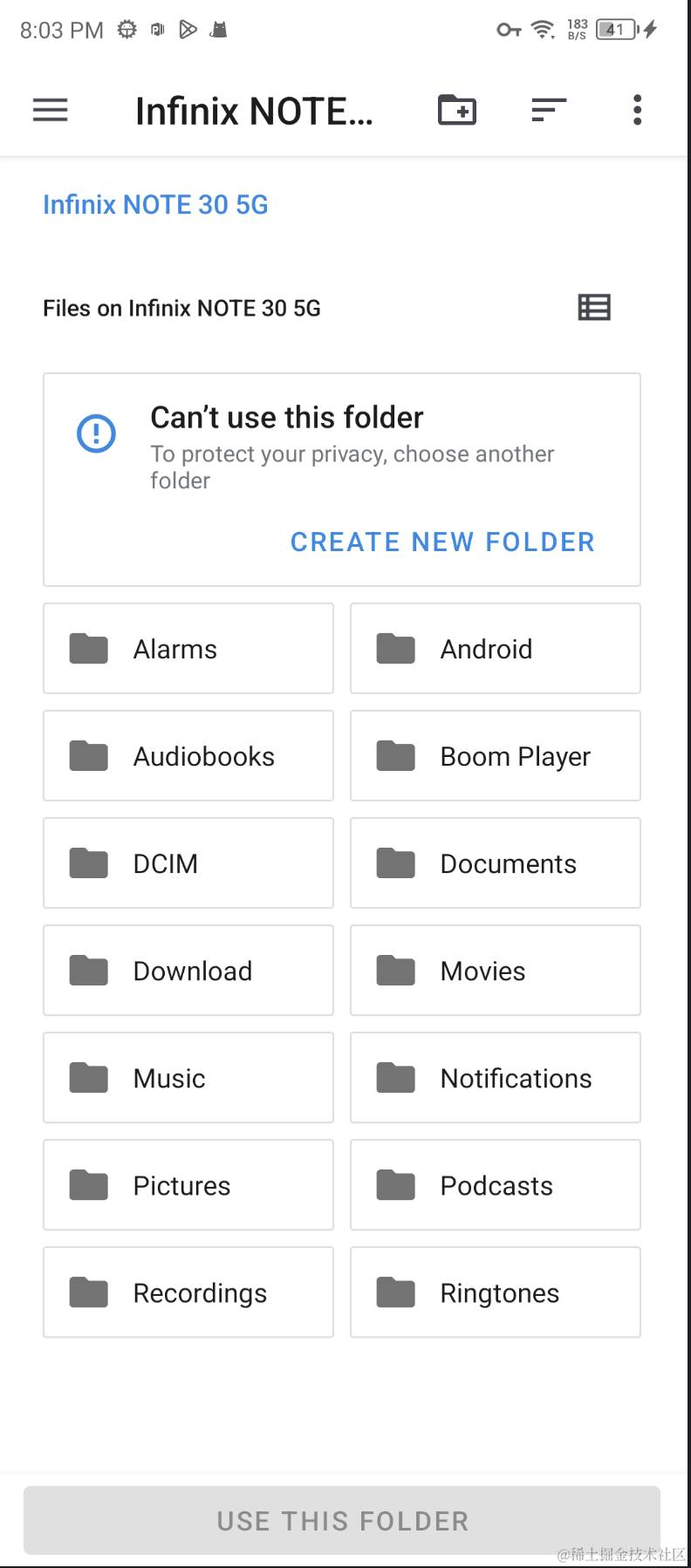Open the Download folder

[x=188, y=970]
